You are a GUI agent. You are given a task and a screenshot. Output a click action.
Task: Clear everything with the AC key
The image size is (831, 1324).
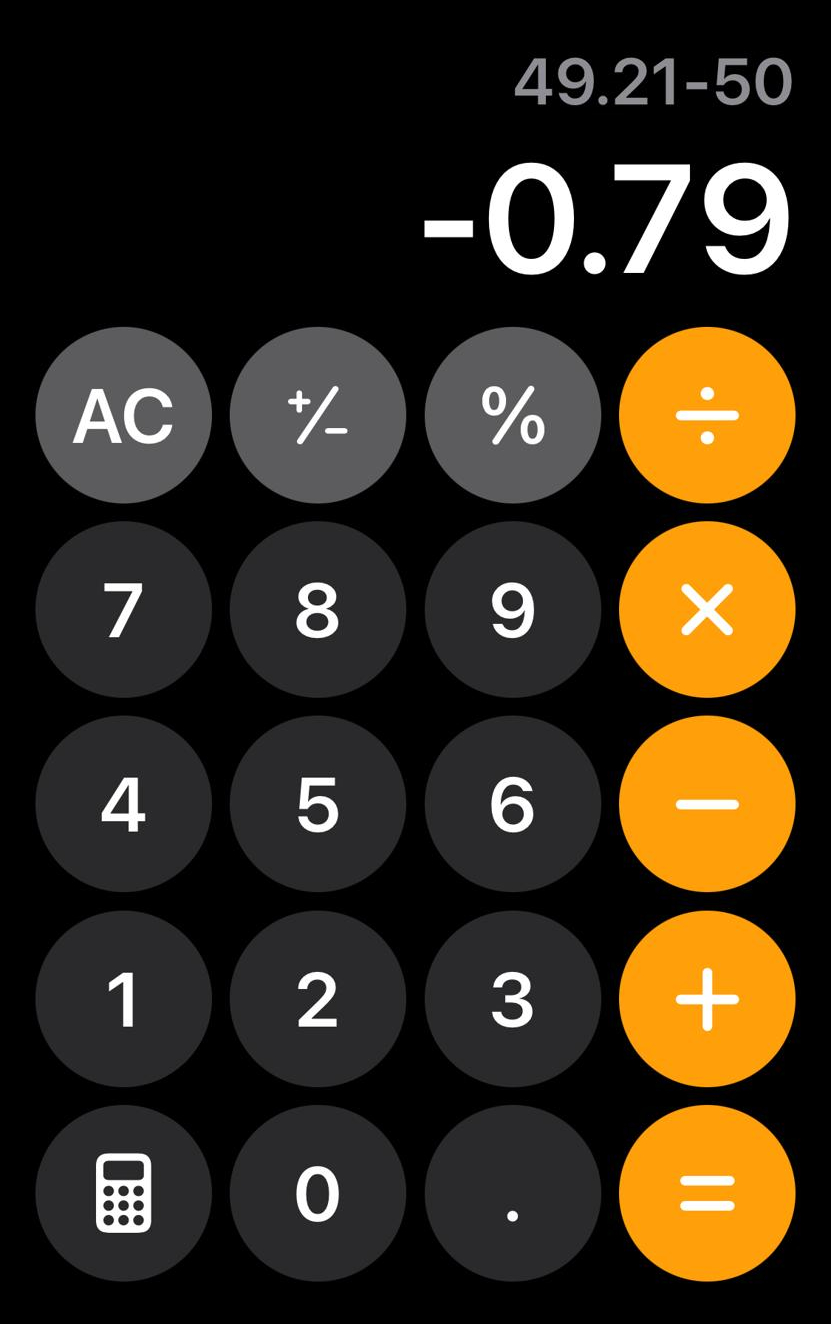pos(123,415)
